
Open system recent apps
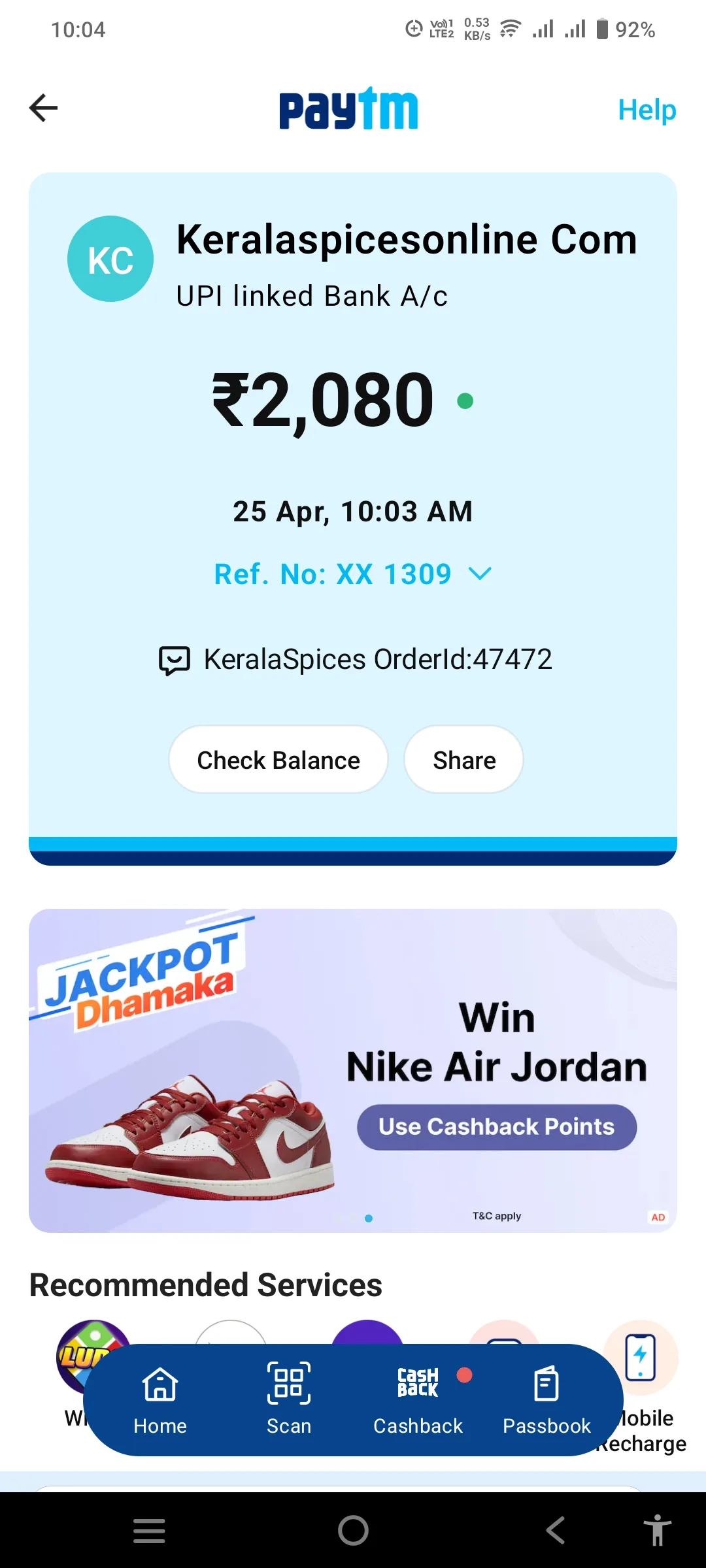(x=149, y=1530)
